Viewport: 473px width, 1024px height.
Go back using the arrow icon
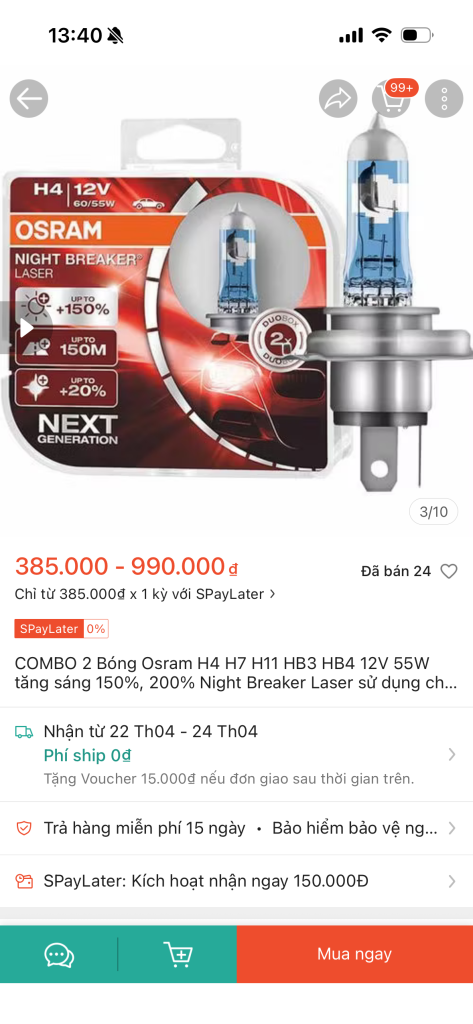pos(29,99)
